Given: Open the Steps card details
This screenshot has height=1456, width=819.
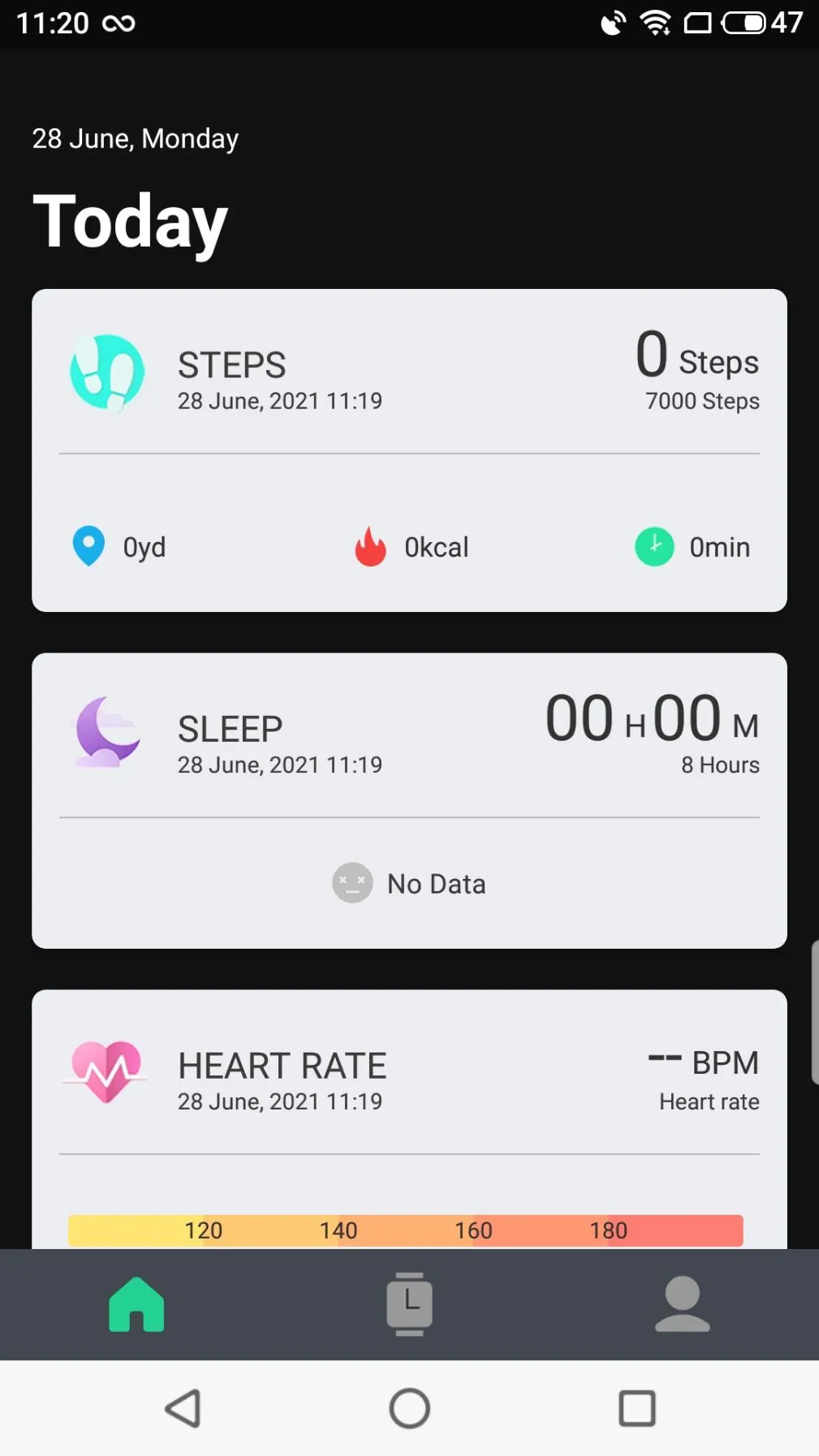Looking at the screenshot, I should [409, 450].
